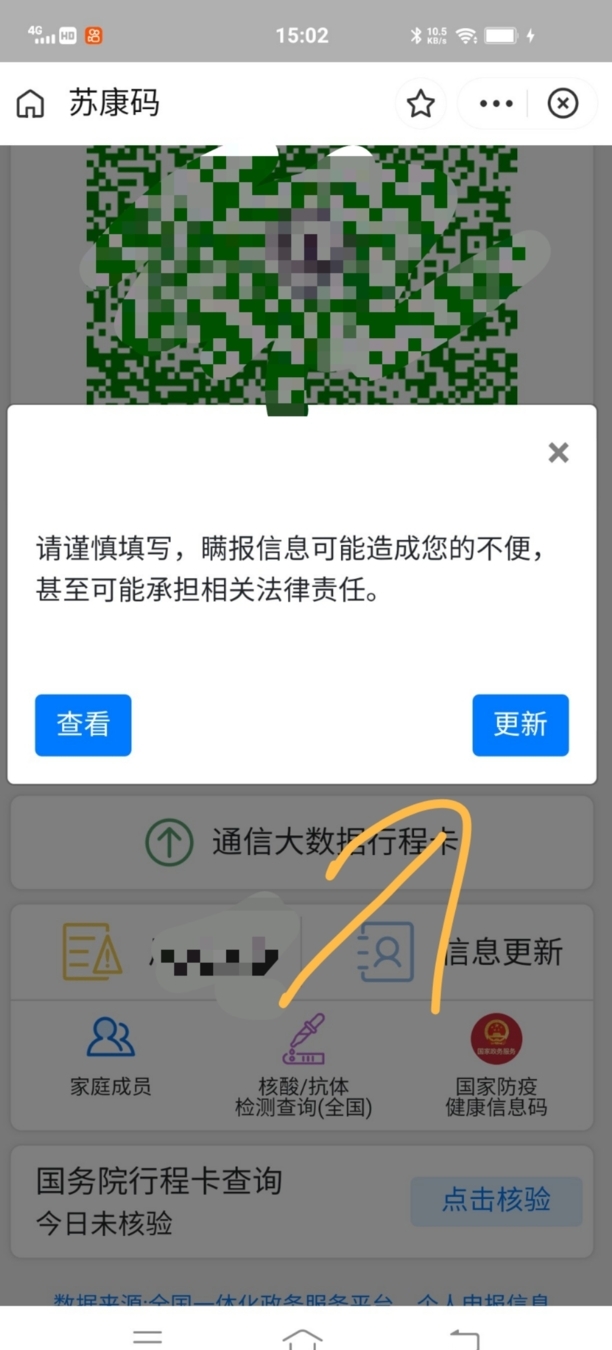Tap the 更新 button in the dialog
The height and width of the screenshot is (1350, 612).
click(520, 725)
